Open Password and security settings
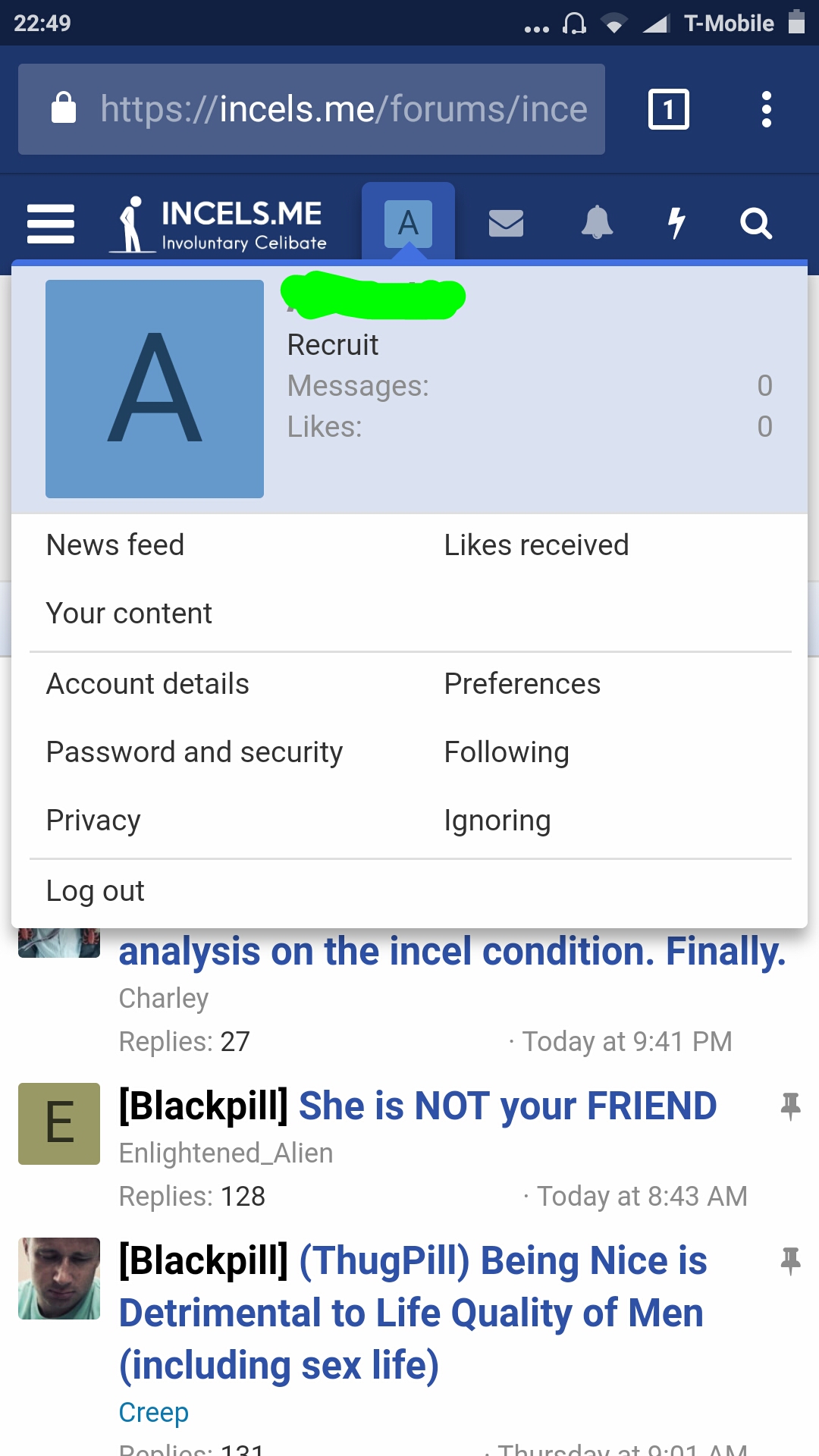This screenshot has width=819, height=1456. [195, 752]
